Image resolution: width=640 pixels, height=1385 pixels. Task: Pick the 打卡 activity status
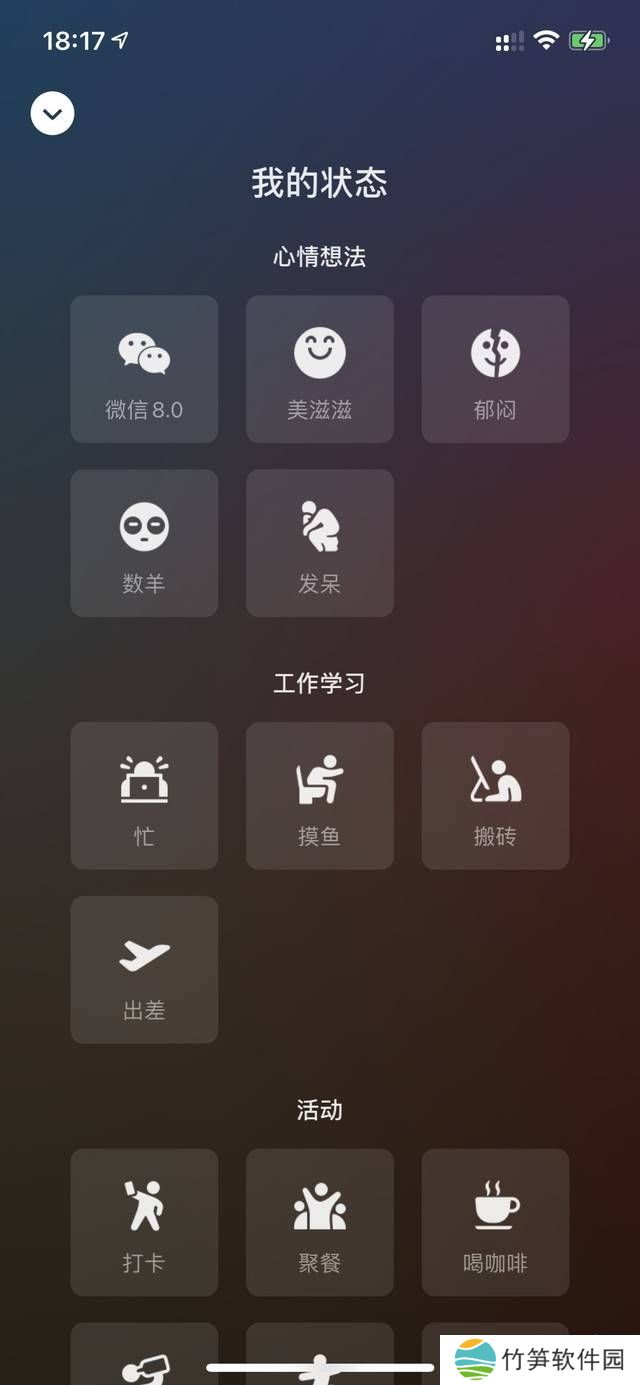tap(144, 1222)
